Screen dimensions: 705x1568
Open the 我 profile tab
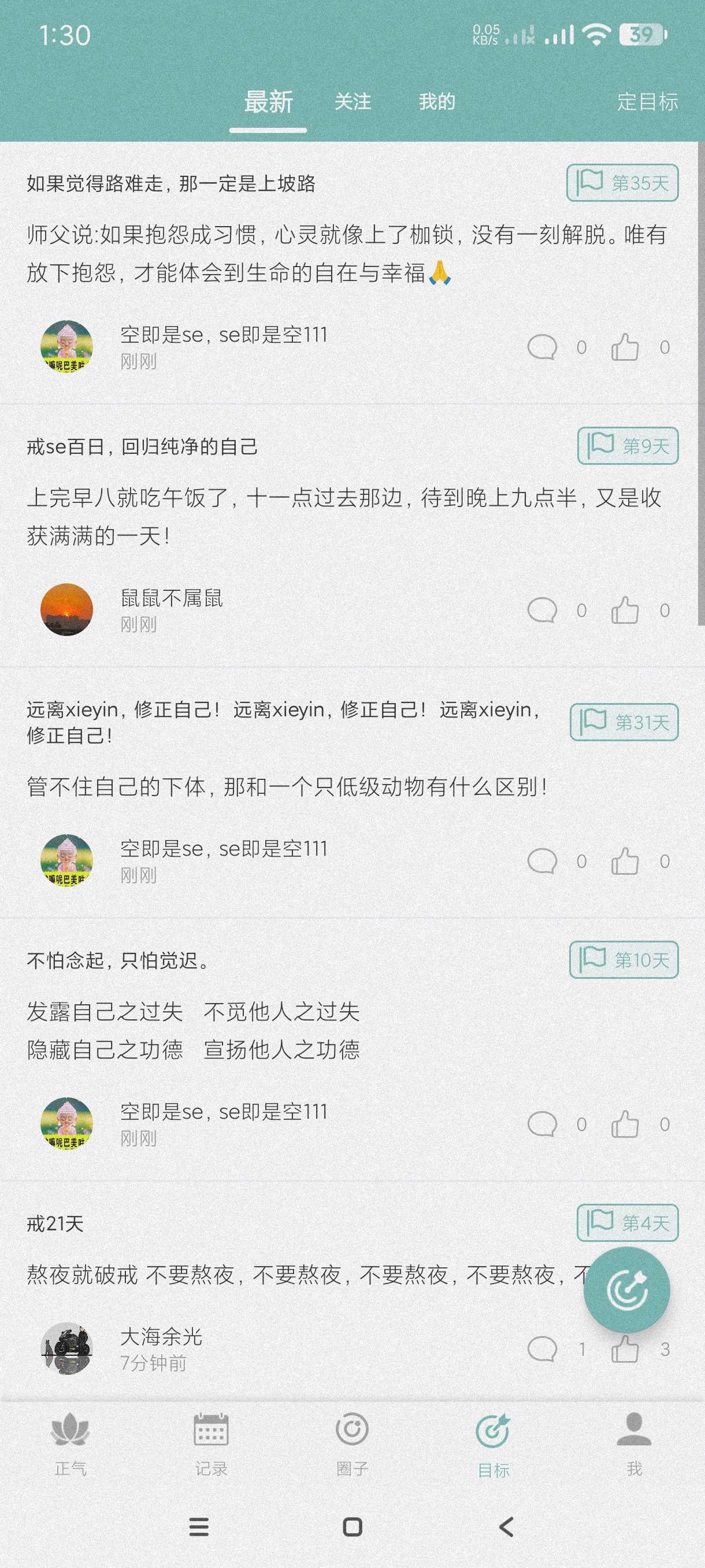click(634, 1444)
